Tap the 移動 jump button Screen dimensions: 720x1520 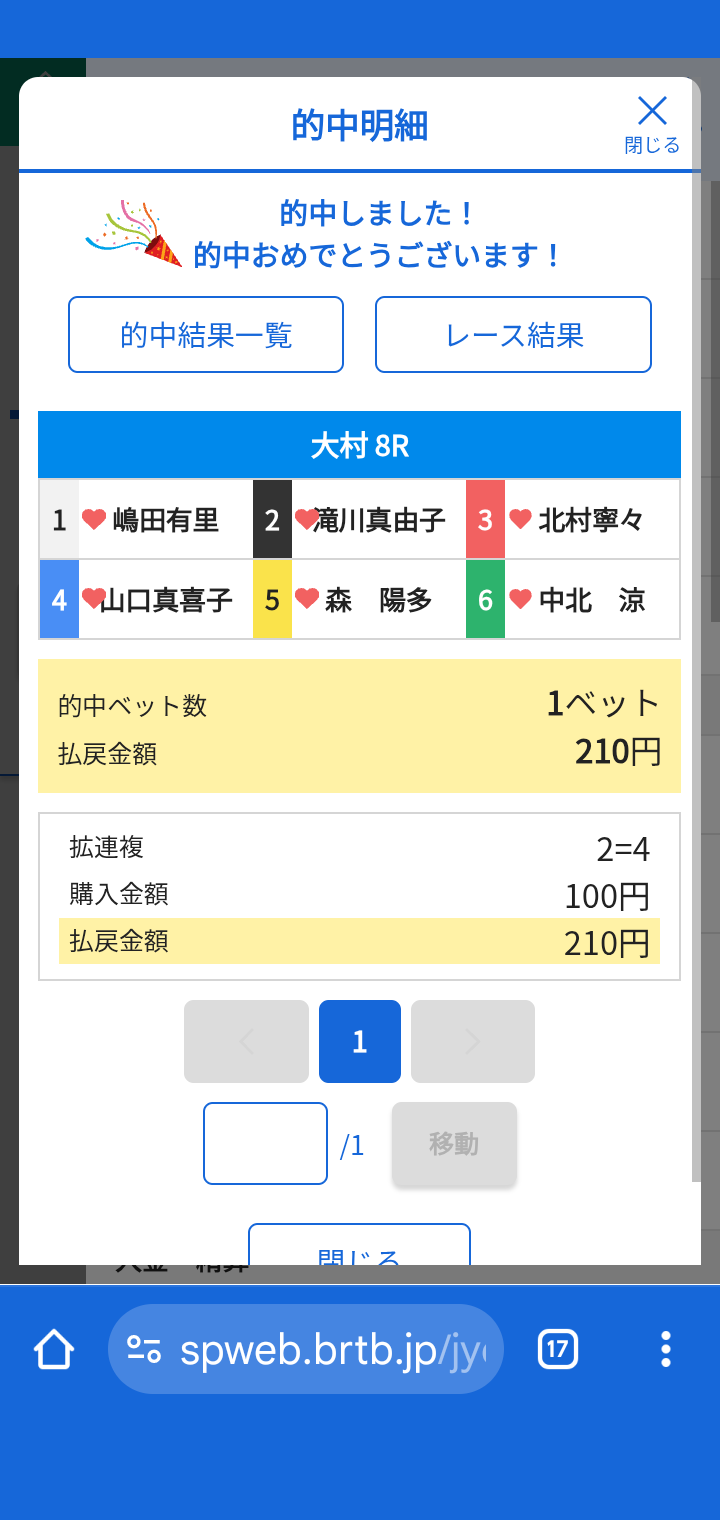[x=454, y=1144]
